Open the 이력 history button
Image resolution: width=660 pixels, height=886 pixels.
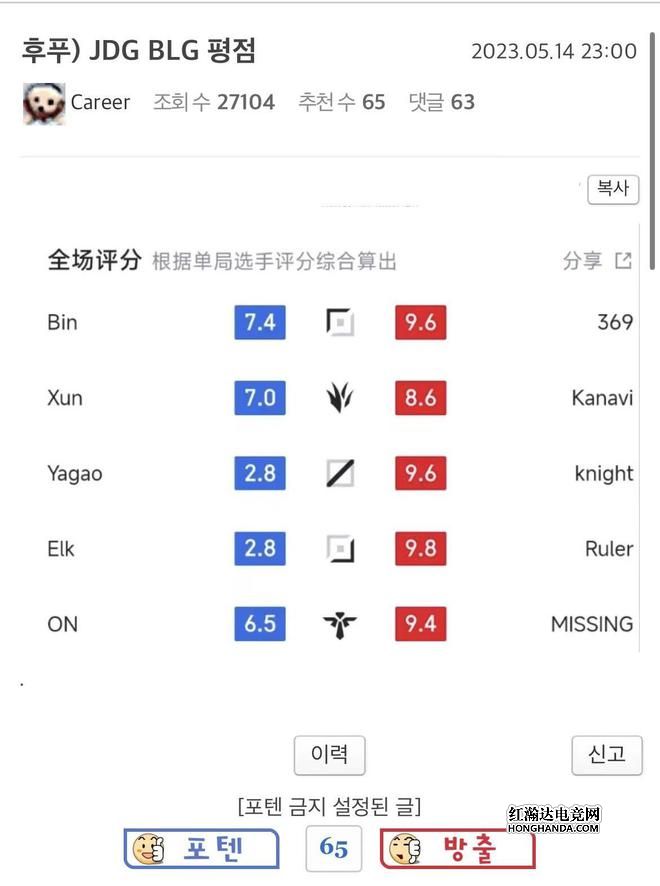coord(329,755)
